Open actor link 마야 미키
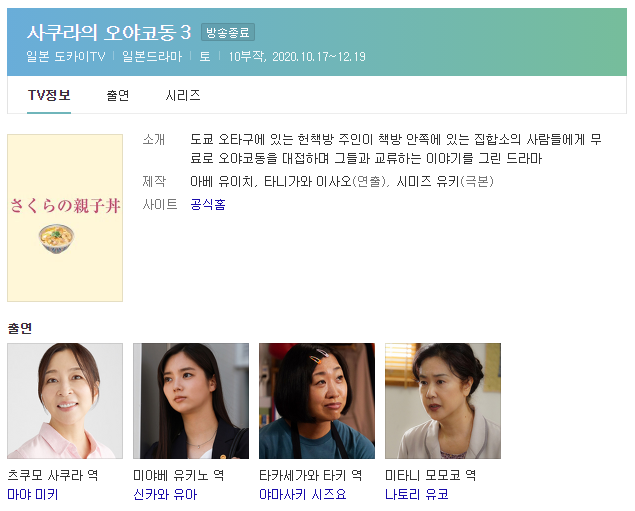 pos(33,495)
